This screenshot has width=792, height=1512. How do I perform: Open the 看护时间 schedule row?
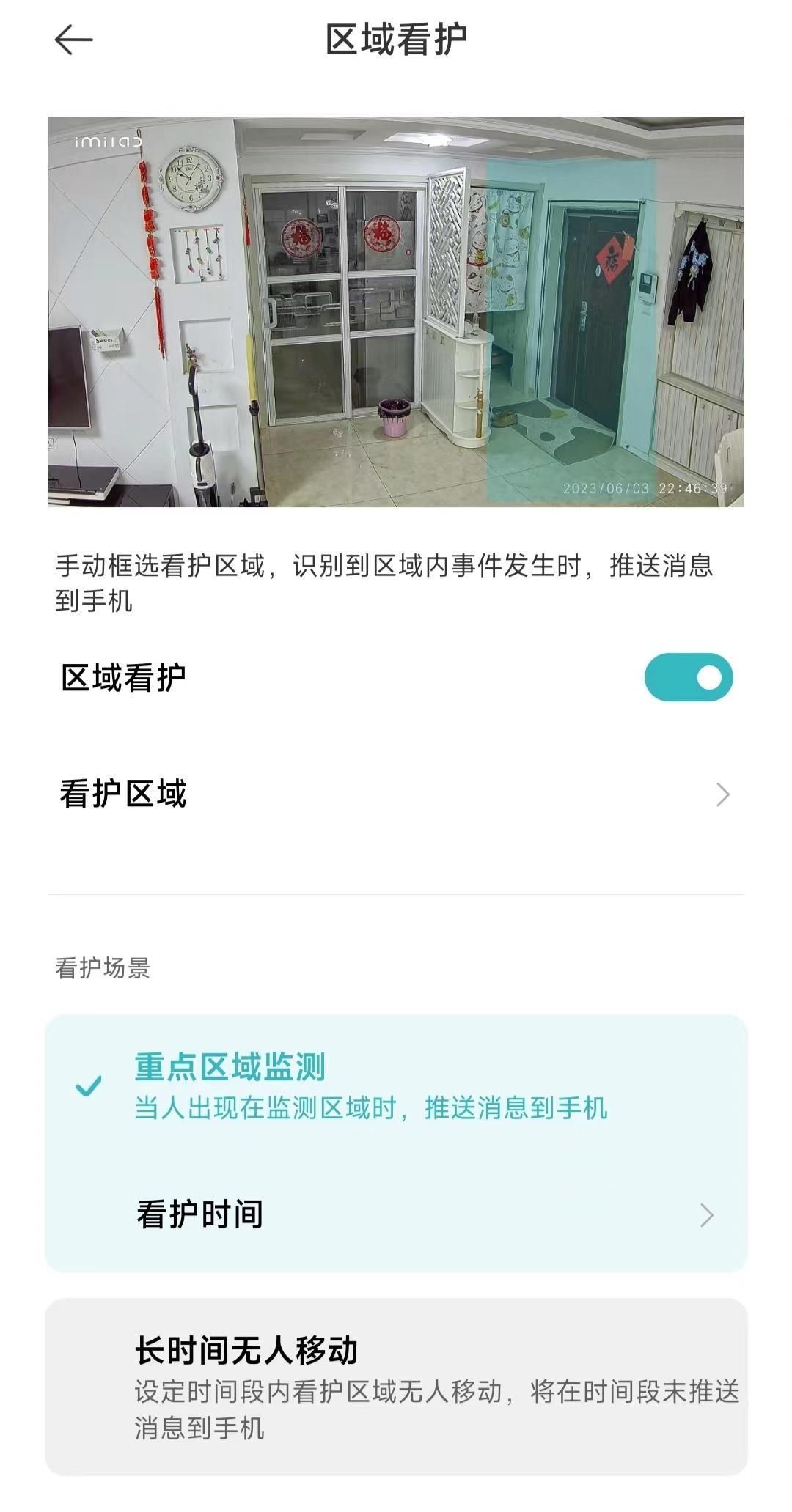396,1214
